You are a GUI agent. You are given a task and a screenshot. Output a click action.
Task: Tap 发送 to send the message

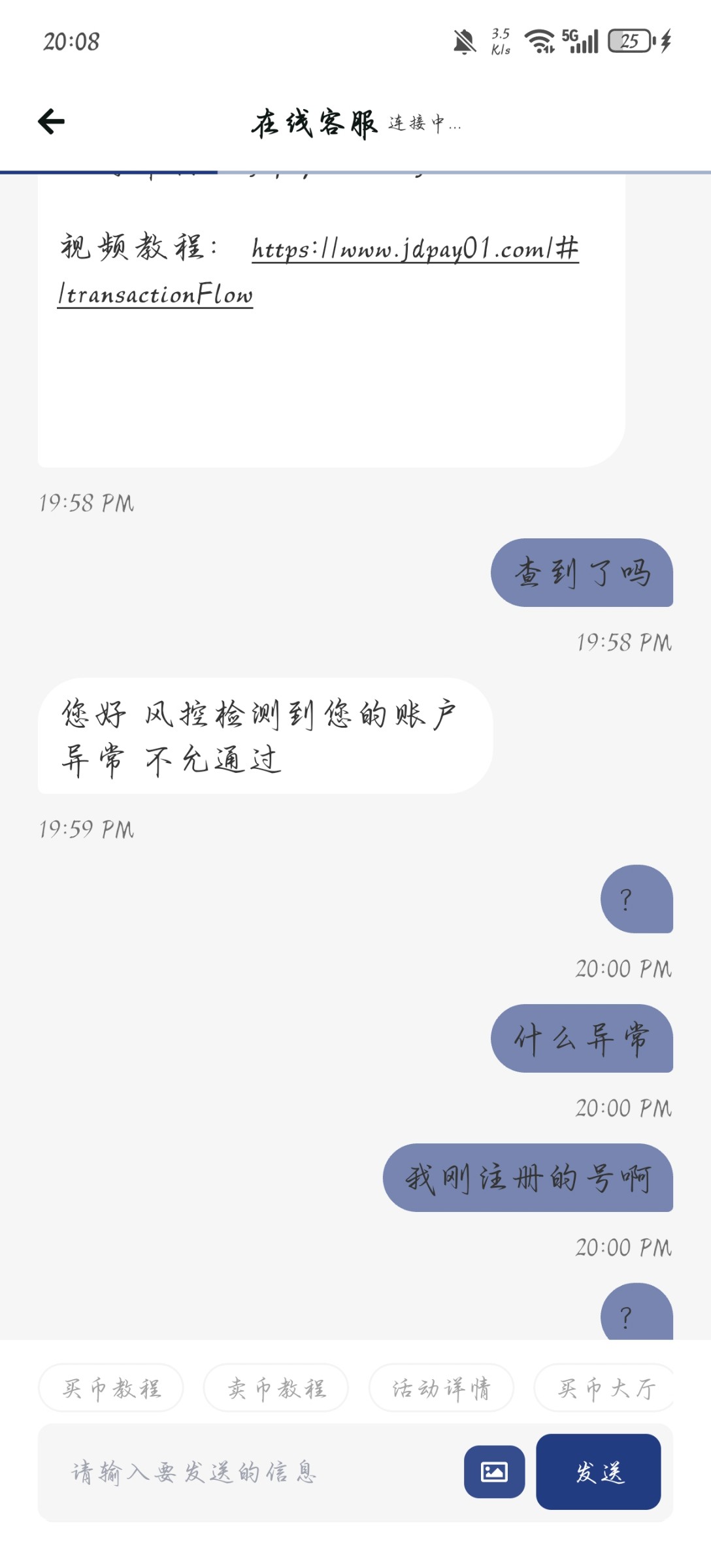point(598,1472)
